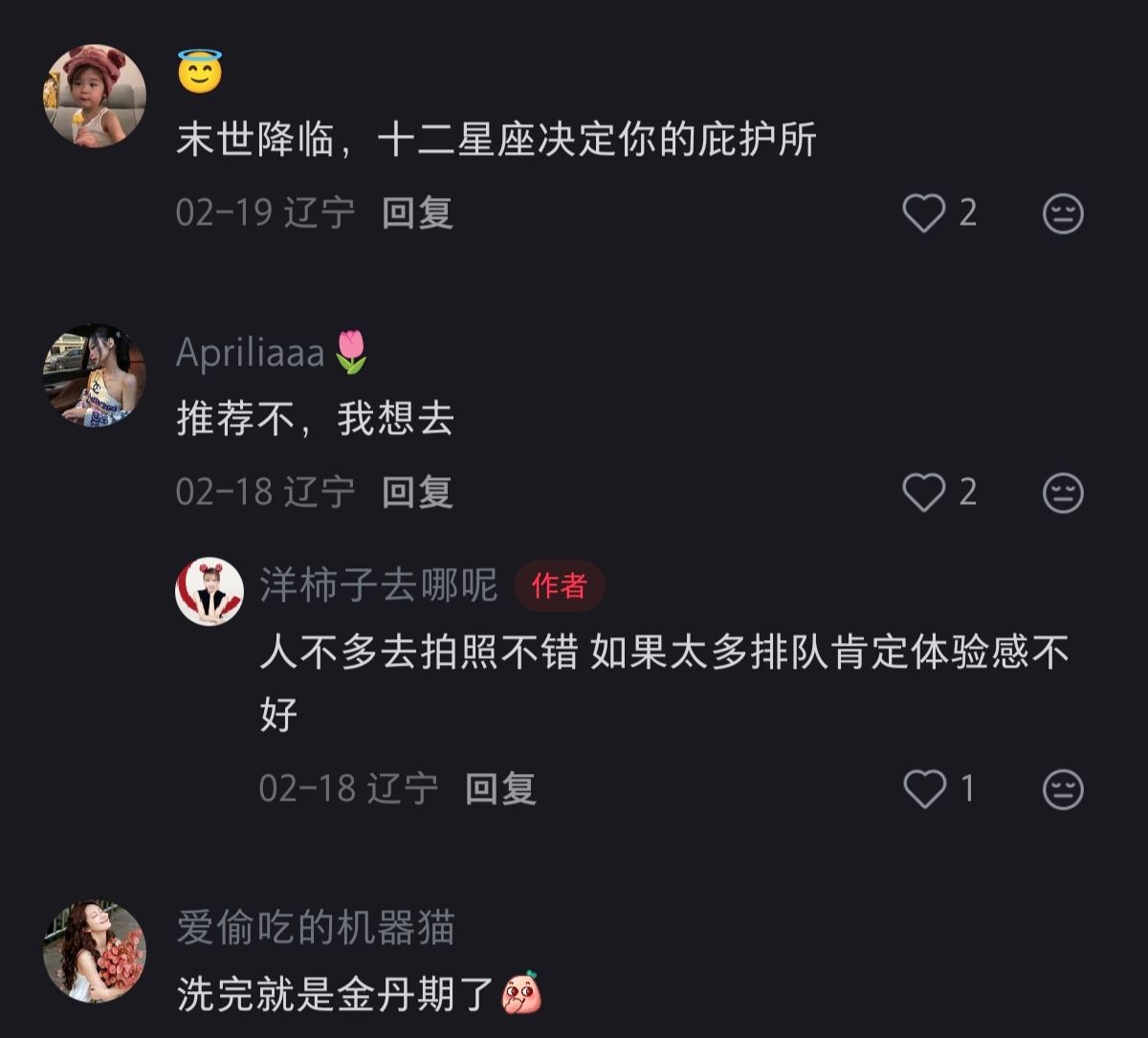Open Apriliaaa's profile avatar
This screenshot has width=1148, height=1038.
(95, 375)
